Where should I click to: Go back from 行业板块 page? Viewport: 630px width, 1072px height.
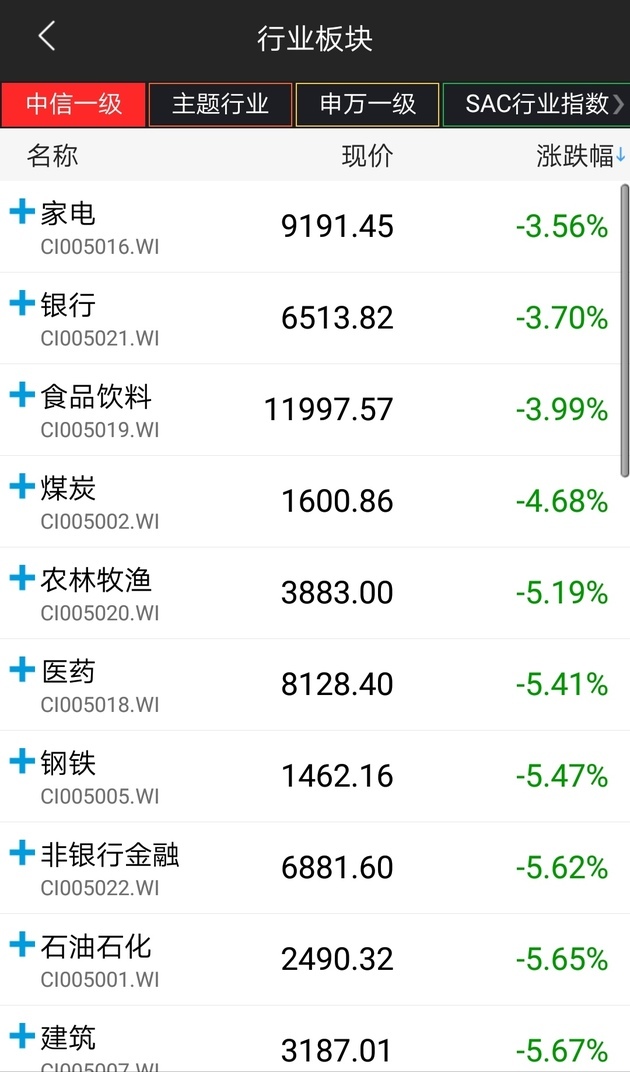pyautogui.click(x=46, y=37)
